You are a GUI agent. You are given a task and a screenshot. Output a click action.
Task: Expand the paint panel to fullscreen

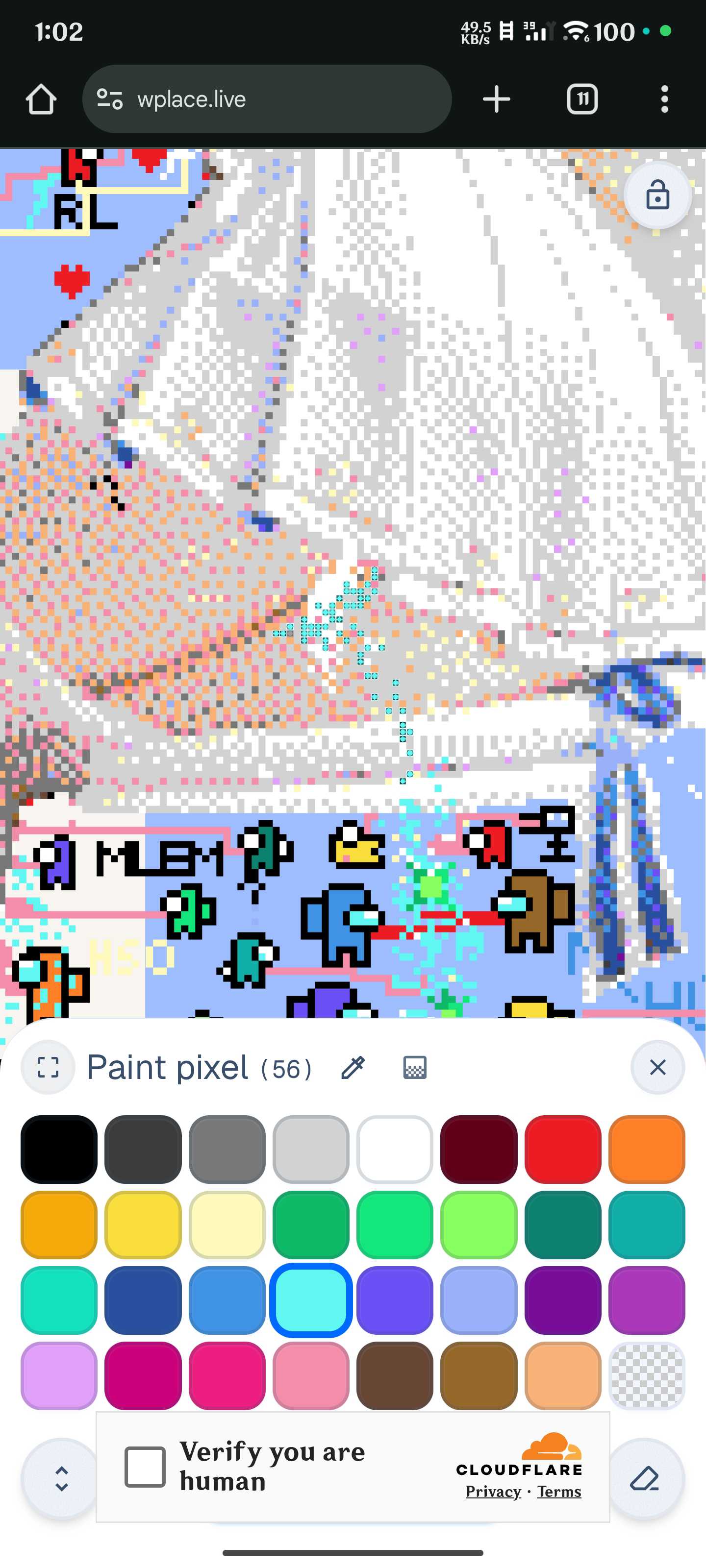(x=48, y=1067)
